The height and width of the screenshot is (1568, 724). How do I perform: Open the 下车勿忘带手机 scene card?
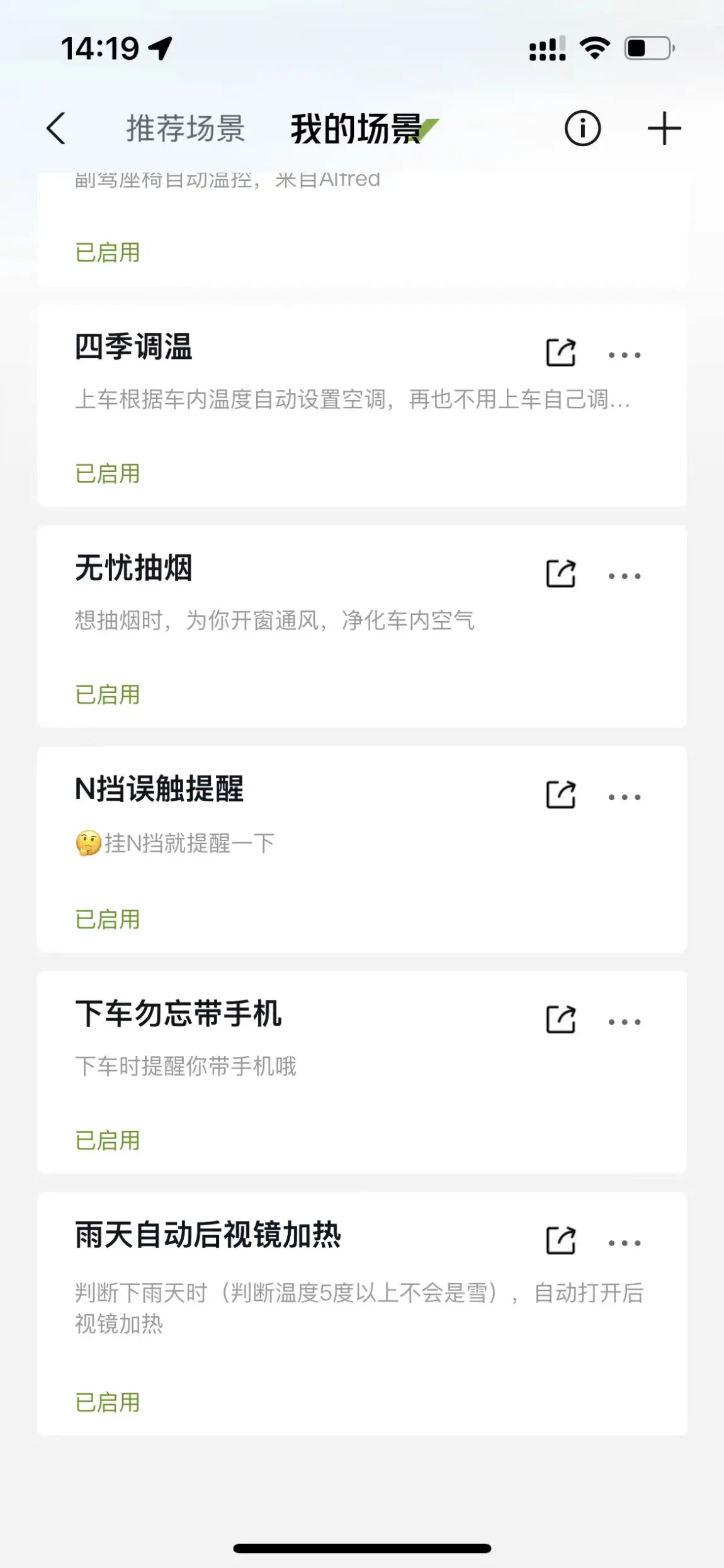(x=362, y=1072)
